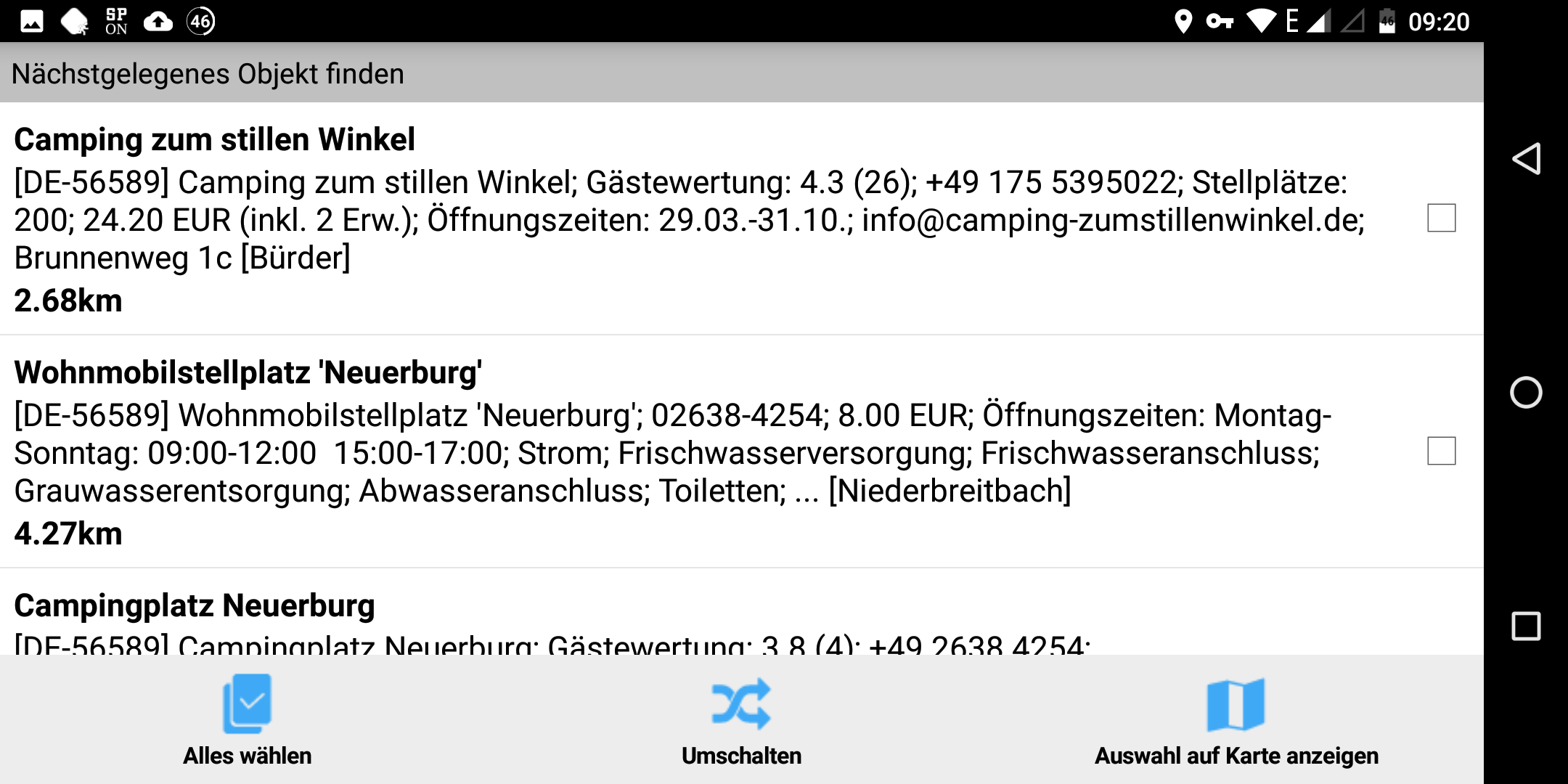The height and width of the screenshot is (784, 1568).
Task: Tap Umschalten to invert the selection
Action: click(x=741, y=720)
